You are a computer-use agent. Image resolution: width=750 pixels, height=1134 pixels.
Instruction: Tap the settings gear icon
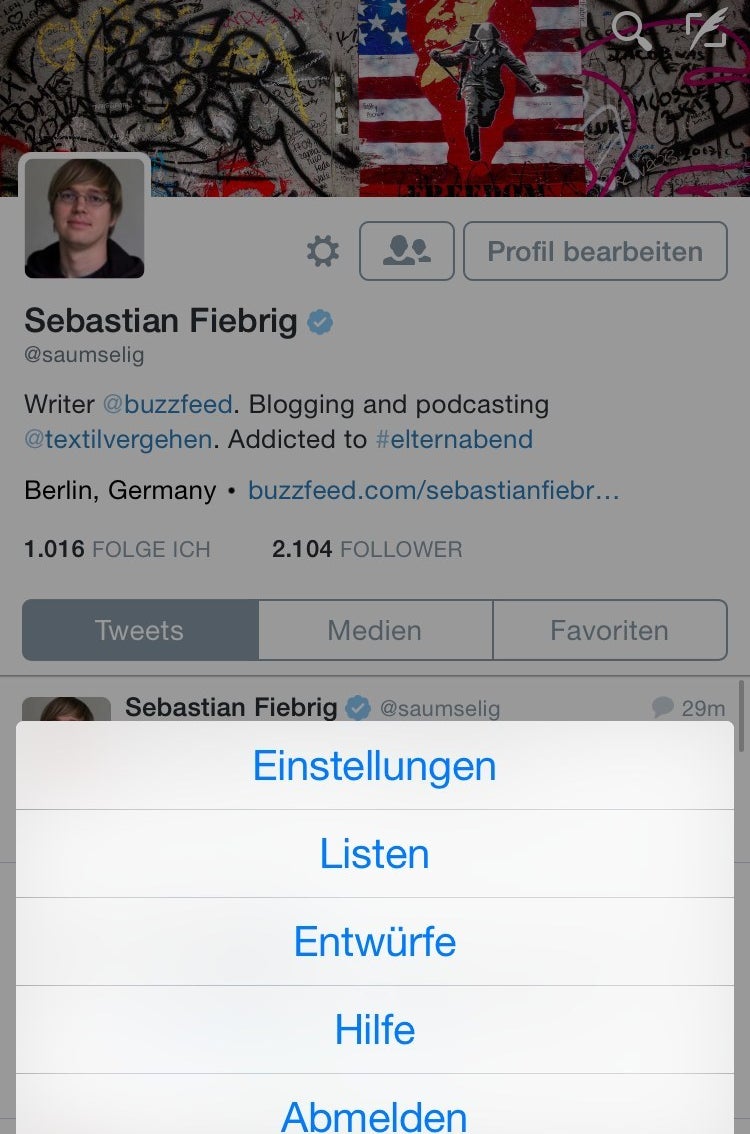pos(323,251)
